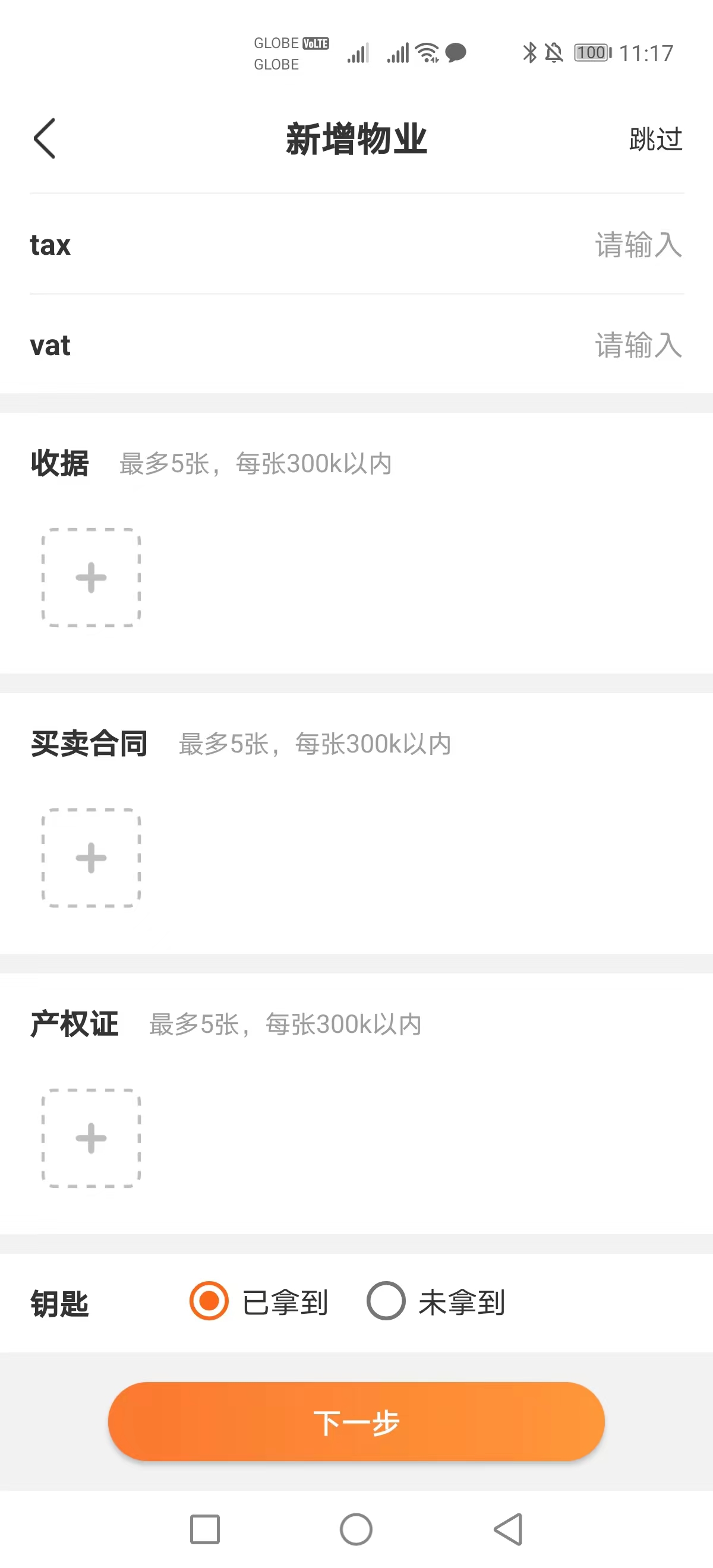This screenshot has width=713, height=1568.
Task: Add a photo under 买卖合同
Action: [x=92, y=857]
